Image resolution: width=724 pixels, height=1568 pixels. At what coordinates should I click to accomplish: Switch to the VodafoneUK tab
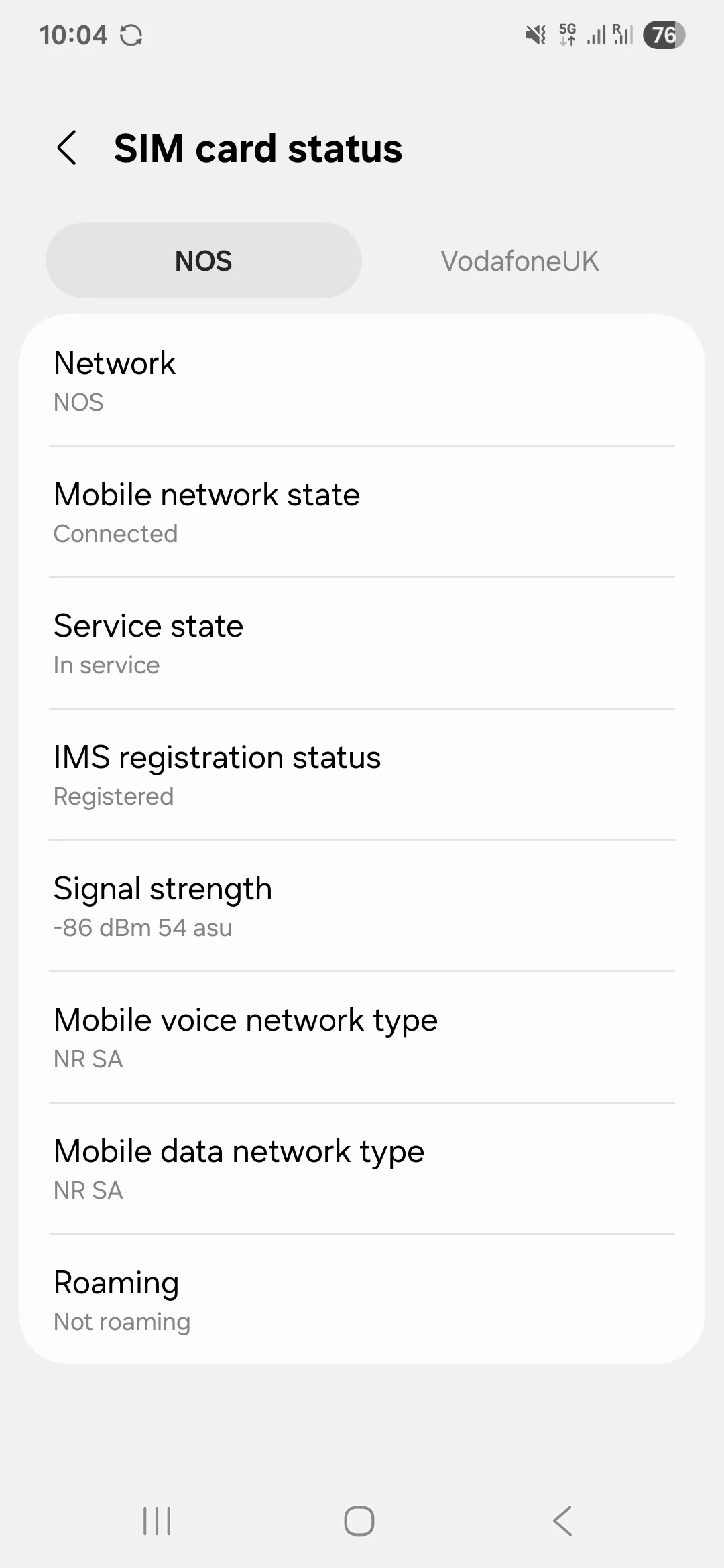click(x=520, y=261)
